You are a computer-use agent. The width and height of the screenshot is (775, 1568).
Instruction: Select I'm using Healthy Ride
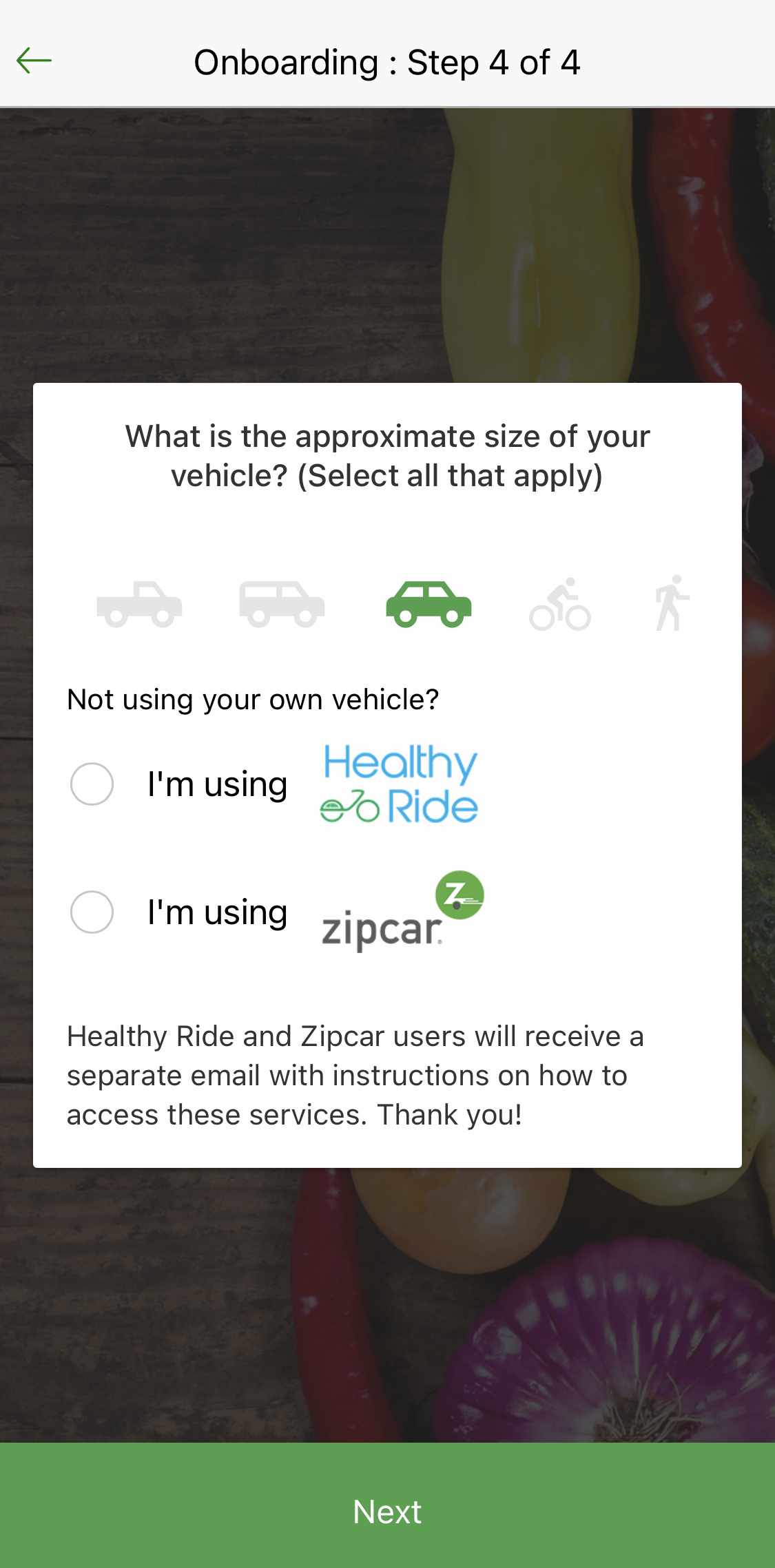coord(92,784)
